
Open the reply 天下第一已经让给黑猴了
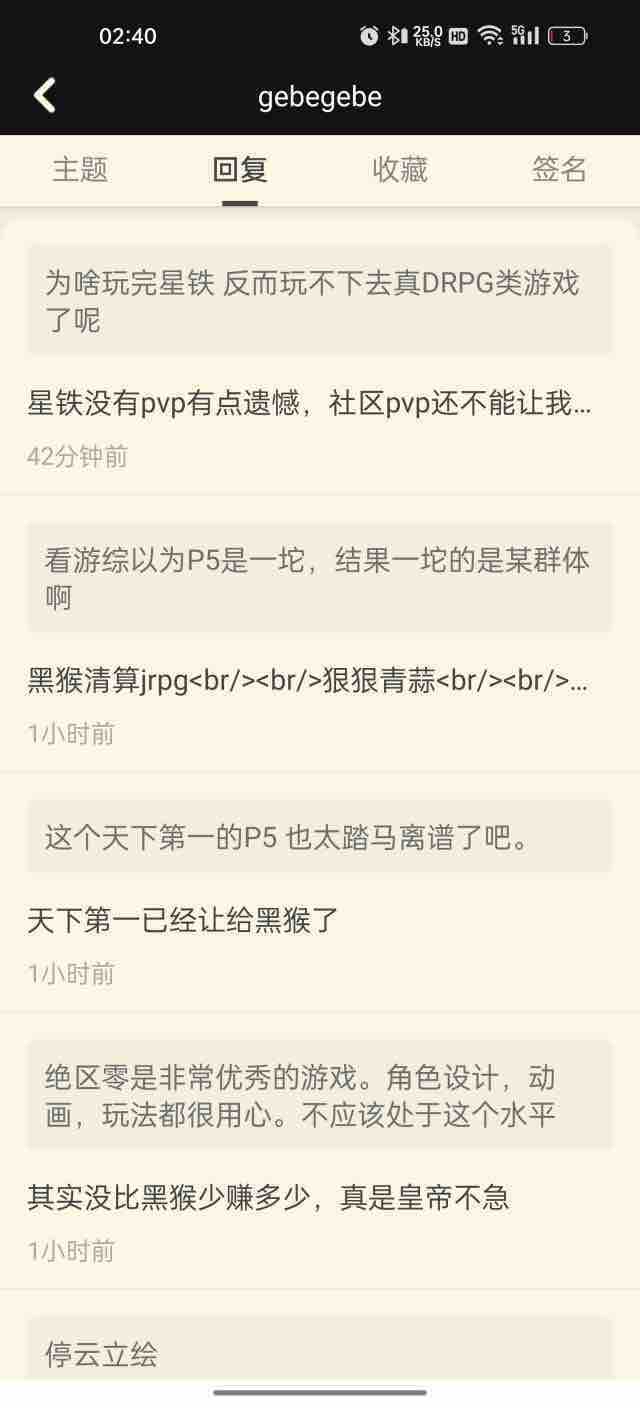[184, 921]
